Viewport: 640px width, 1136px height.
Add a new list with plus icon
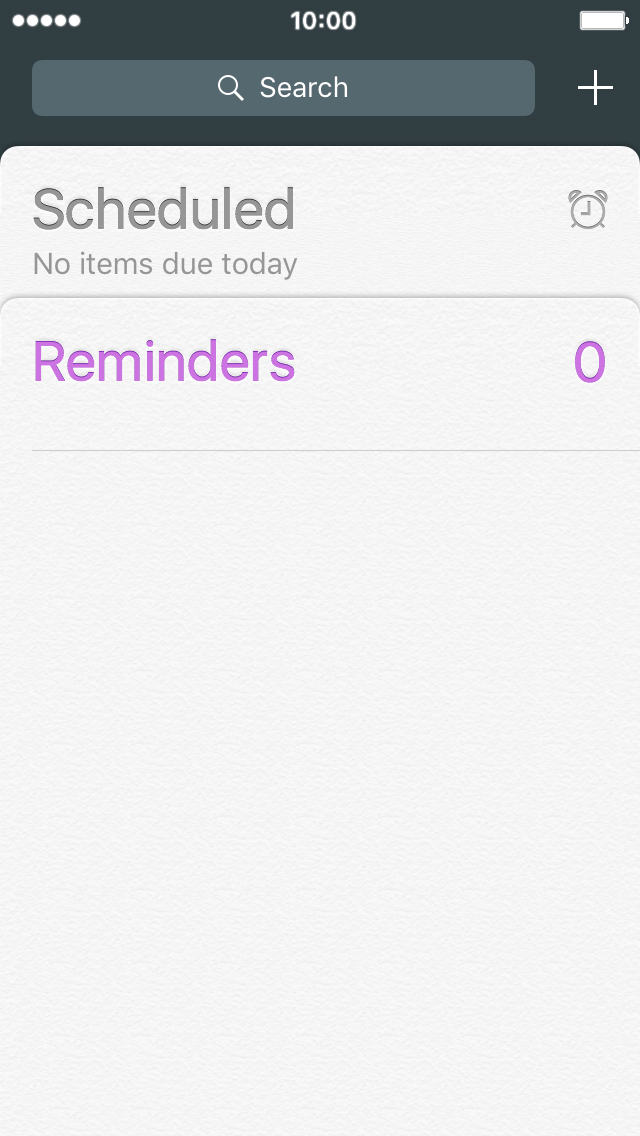(x=595, y=88)
